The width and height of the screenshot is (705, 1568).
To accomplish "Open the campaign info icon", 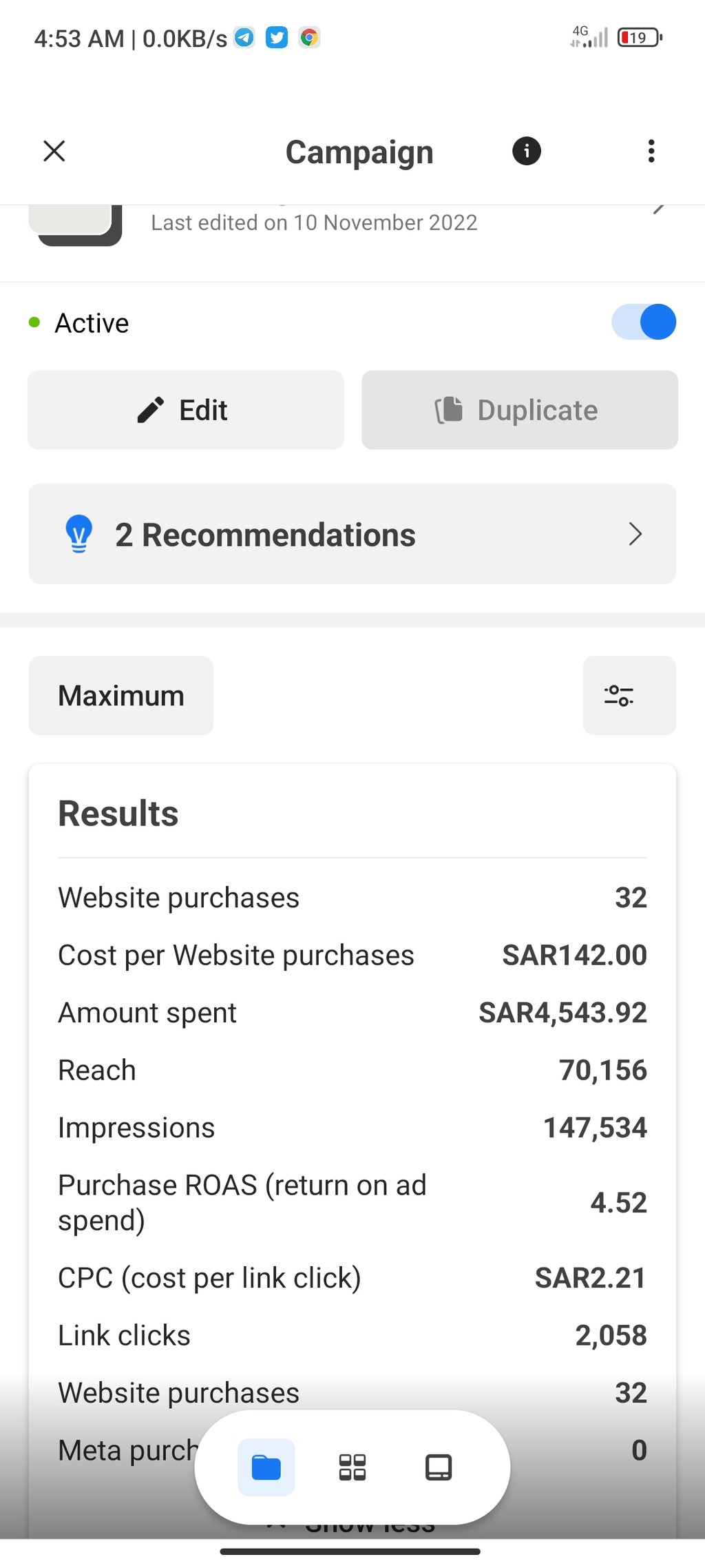I will click(527, 151).
